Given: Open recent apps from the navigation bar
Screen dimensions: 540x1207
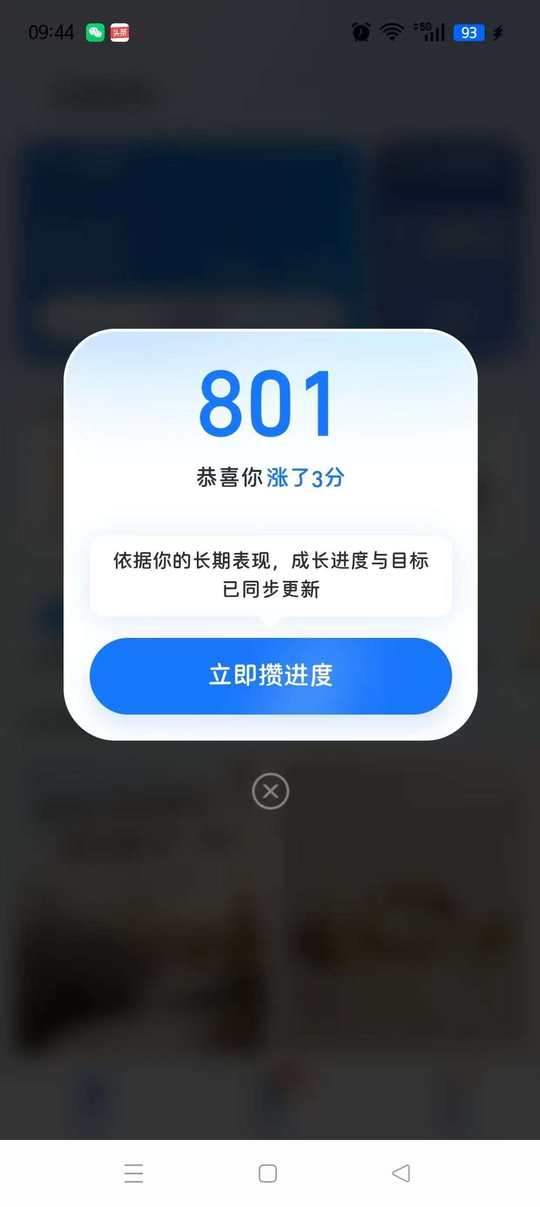Looking at the screenshot, I should tap(134, 1173).
